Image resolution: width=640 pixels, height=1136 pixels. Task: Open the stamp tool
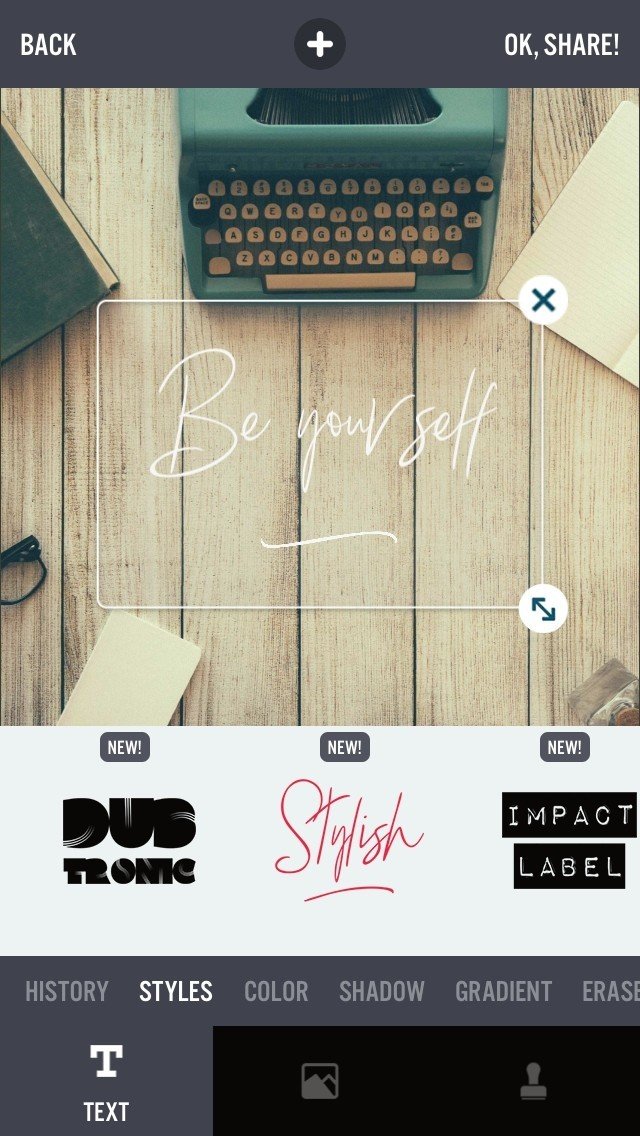pyautogui.click(x=533, y=1081)
